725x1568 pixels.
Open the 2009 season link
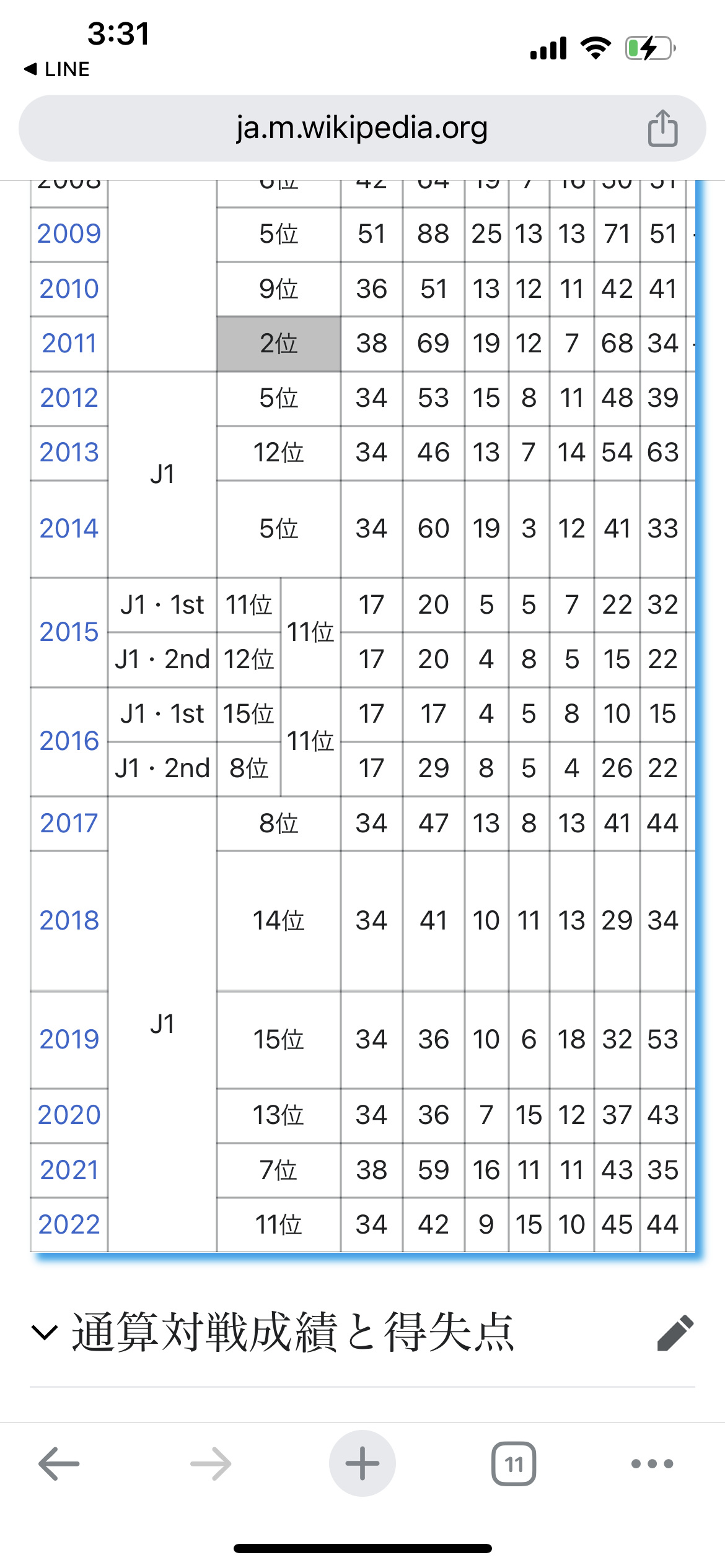pos(69,234)
